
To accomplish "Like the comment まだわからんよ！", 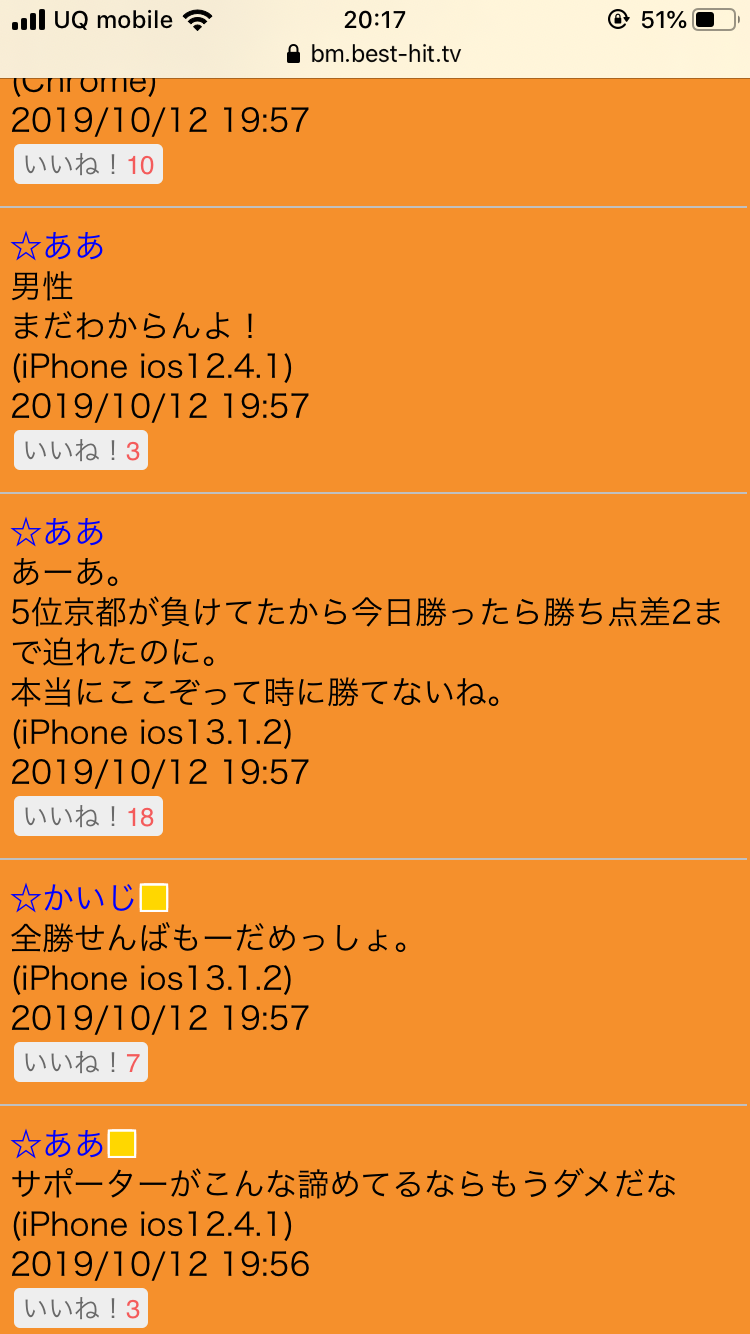I will [80, 451].
